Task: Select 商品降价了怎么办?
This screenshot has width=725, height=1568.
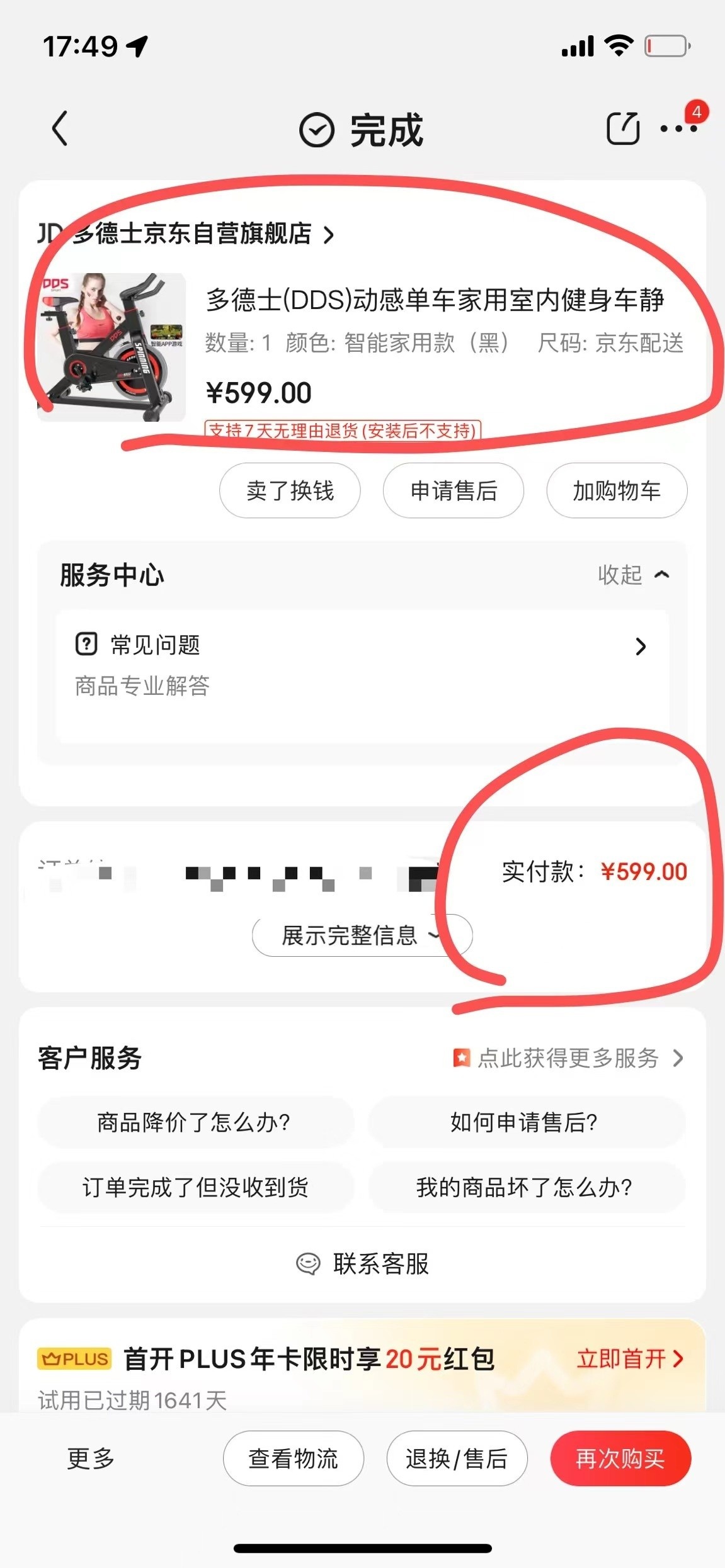Action: pyautogui.click(x=195, y=1122)
